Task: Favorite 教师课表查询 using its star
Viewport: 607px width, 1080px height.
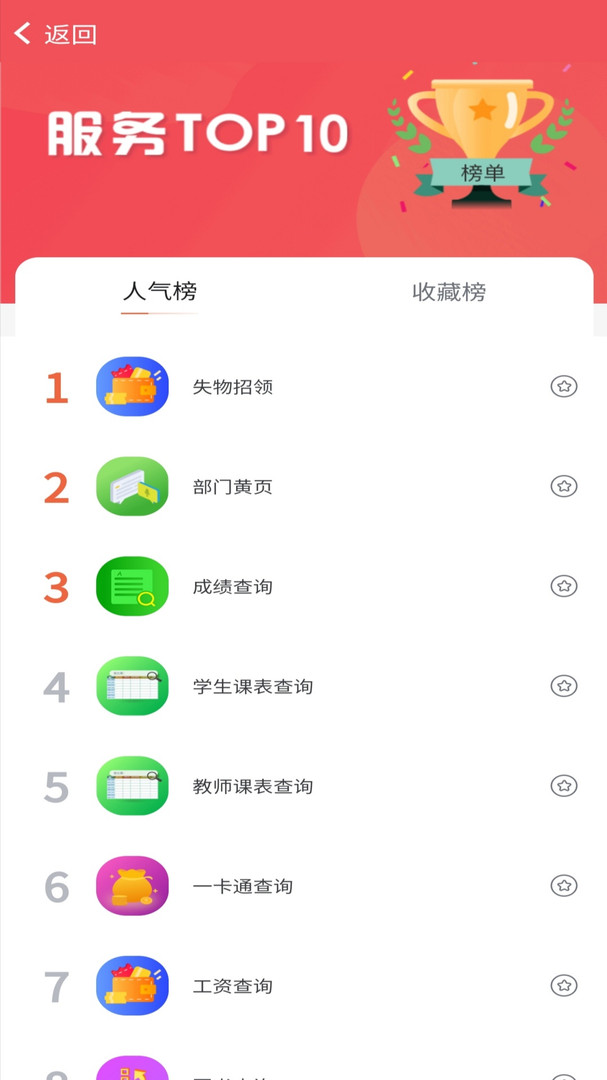Action: tap(564, 786)
